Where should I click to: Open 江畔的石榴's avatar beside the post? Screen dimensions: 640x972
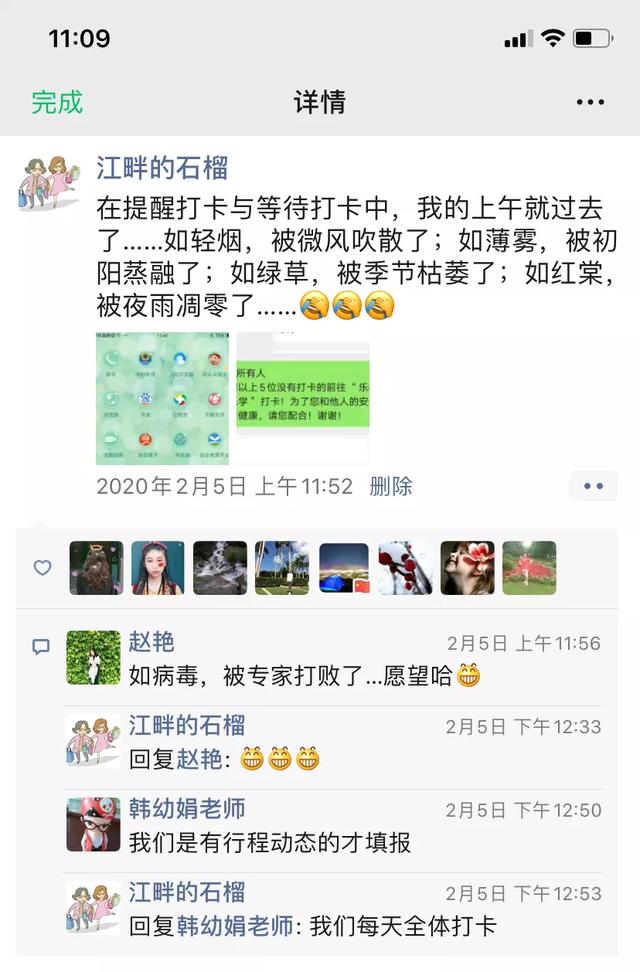pos(49,183)
